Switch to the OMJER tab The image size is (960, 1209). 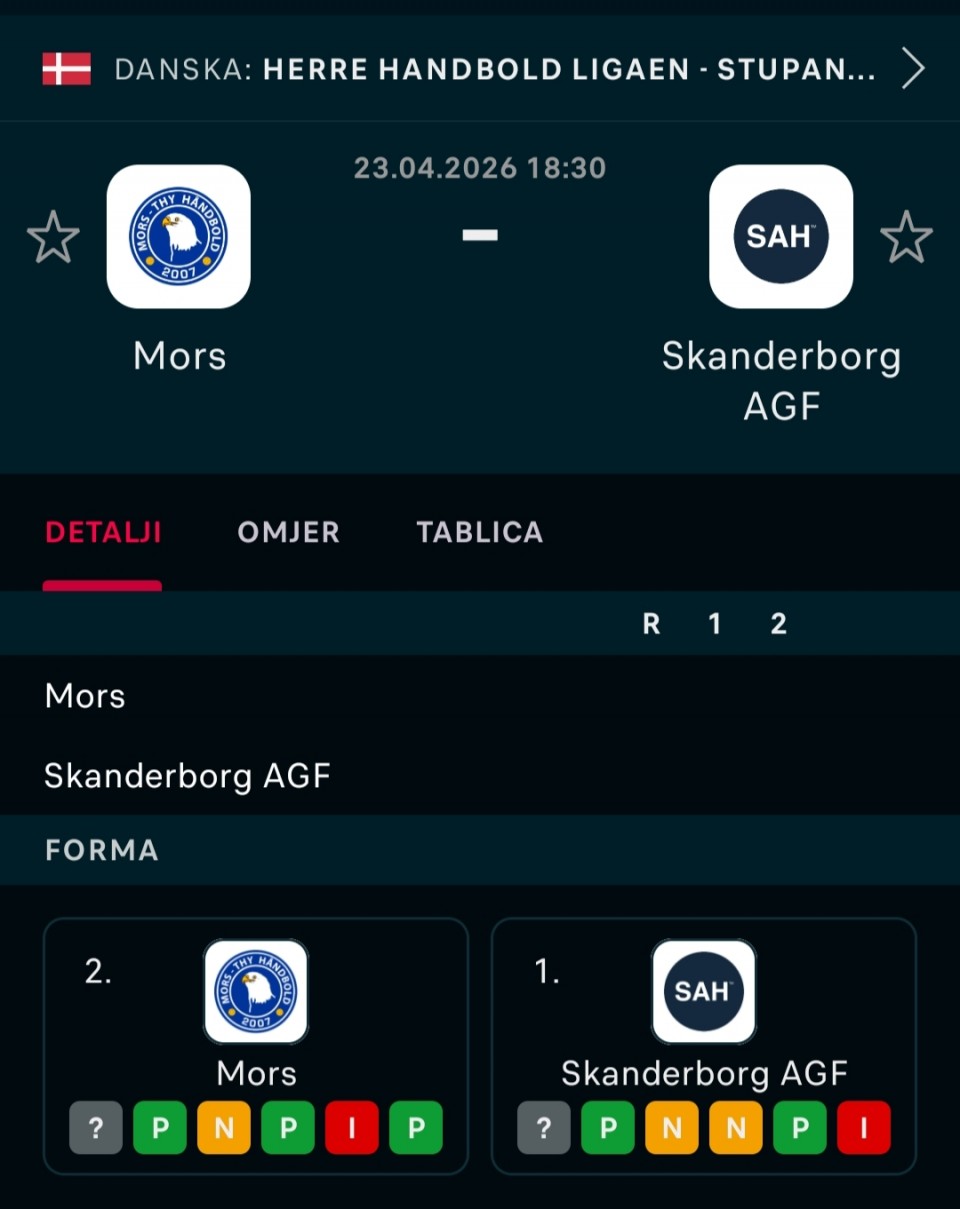[x=289, y=532]
